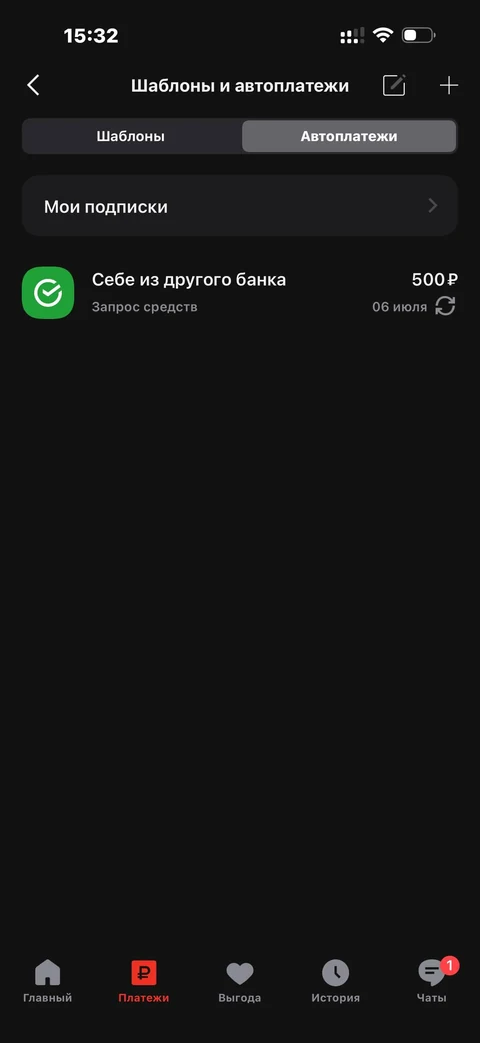This screenshot has width=480, height=1043.
Task: Open the edit templates pencil icon
Action: pyautogui.click(x=394, y=85)
